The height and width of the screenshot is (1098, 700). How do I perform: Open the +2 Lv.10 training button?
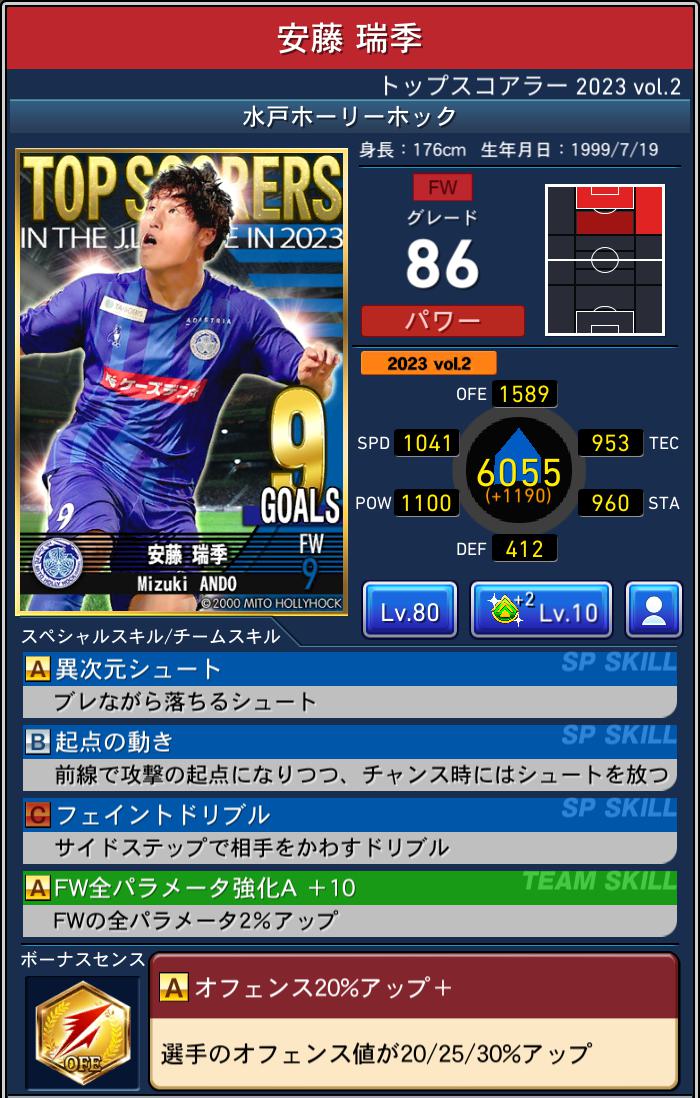[x=541, y=610]
